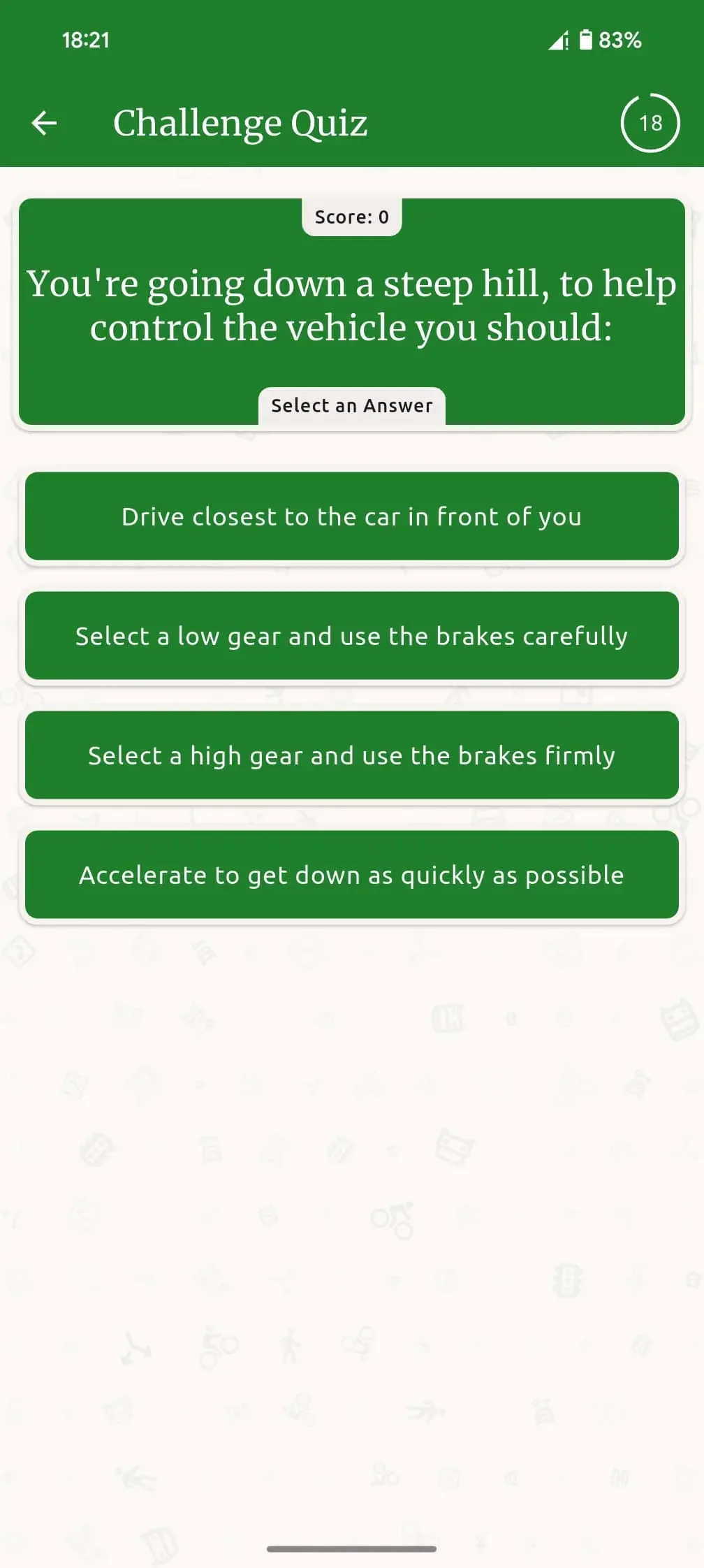704x1568 pixels.
Task: Click the Challenge Quiz title
Action: (x=241, y=123)
